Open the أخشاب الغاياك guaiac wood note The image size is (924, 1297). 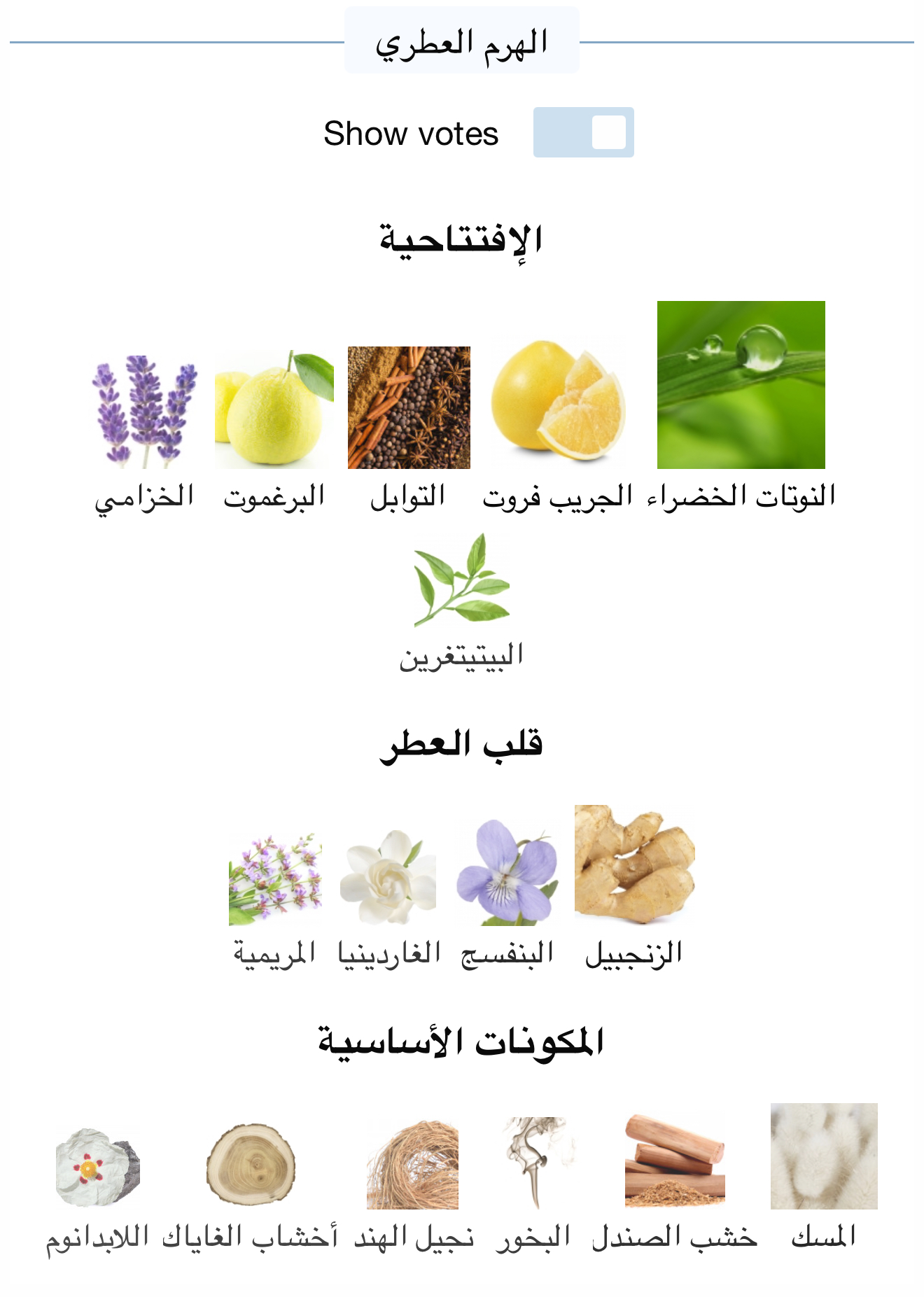251,1165
